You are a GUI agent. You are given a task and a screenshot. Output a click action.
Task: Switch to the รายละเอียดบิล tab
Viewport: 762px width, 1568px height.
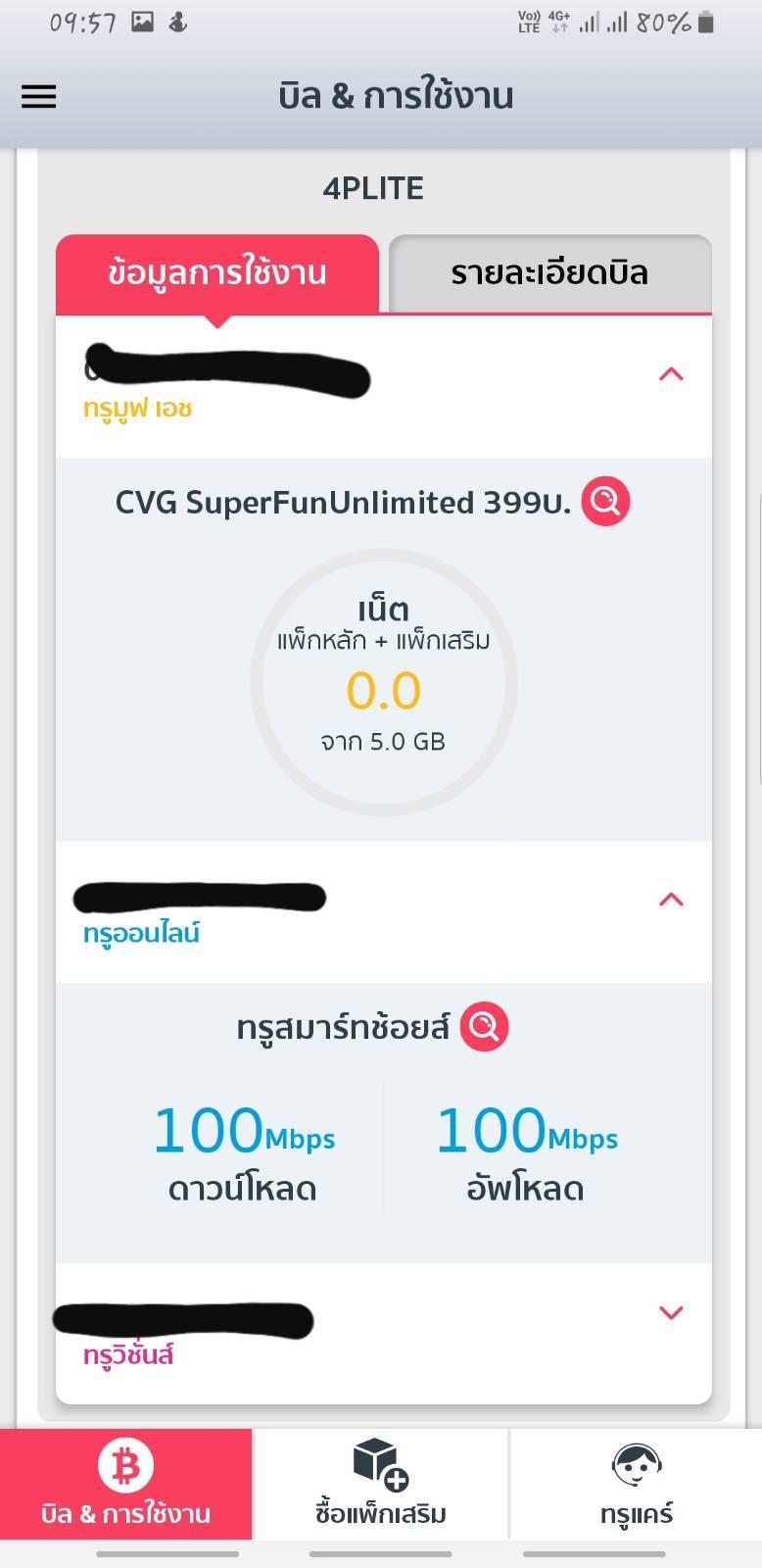pos(549,273)
